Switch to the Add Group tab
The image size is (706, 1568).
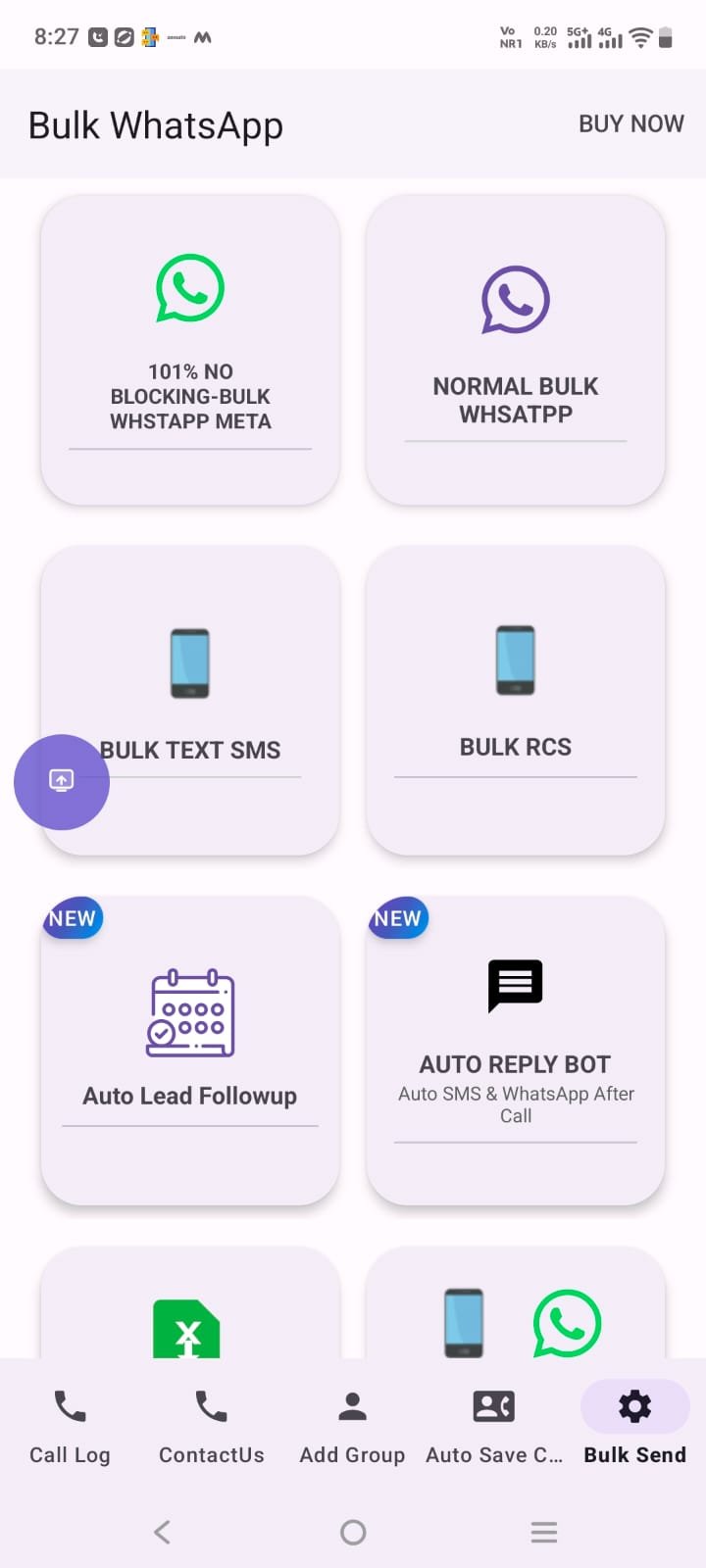tap(352, 1426)
